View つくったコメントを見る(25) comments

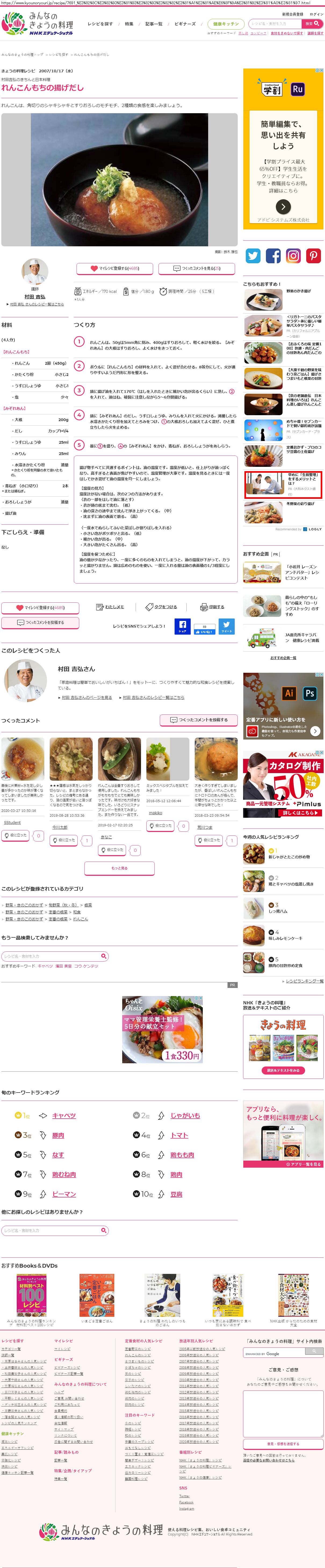(196, 268)
